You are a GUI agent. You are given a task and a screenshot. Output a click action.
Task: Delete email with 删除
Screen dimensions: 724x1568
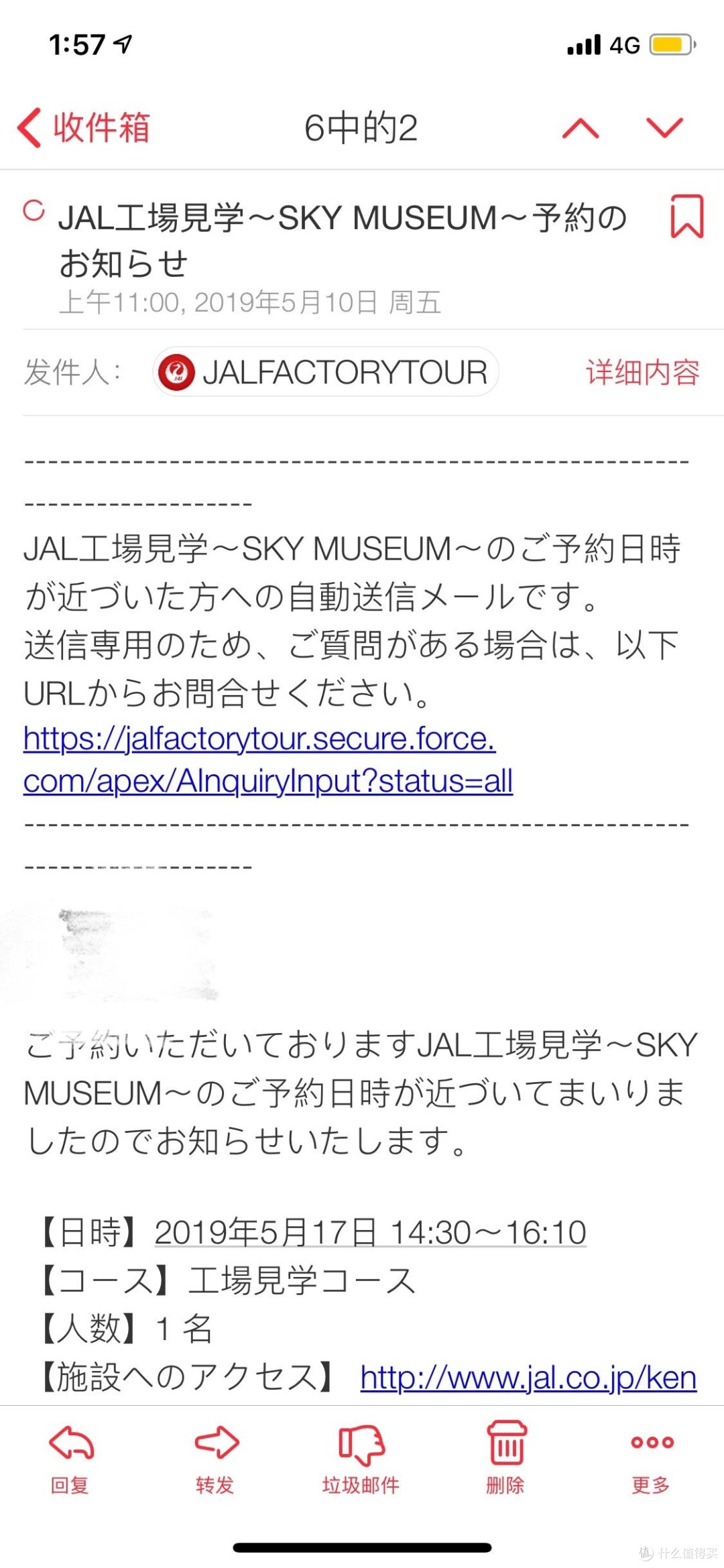[x=505, y=1459]
